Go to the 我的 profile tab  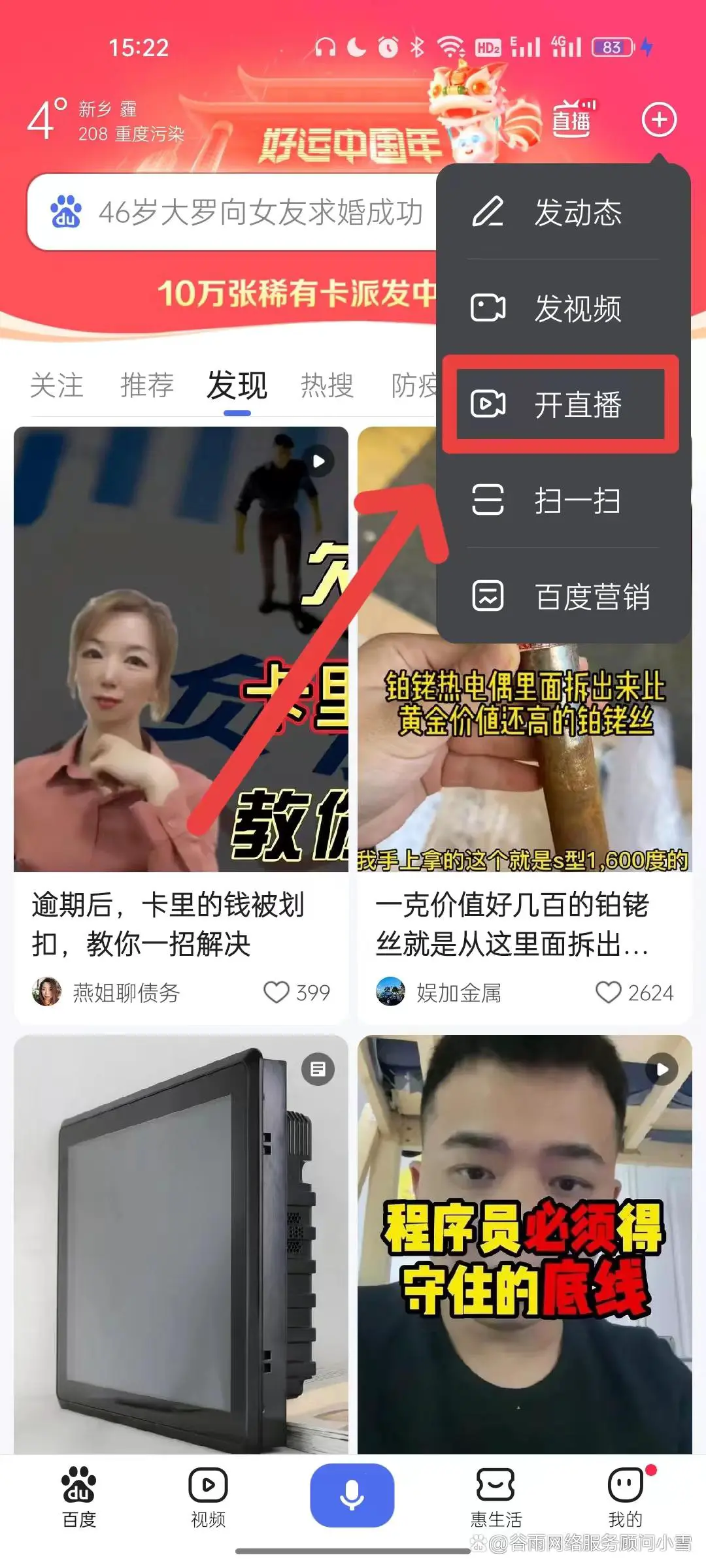click(626, 1497)
